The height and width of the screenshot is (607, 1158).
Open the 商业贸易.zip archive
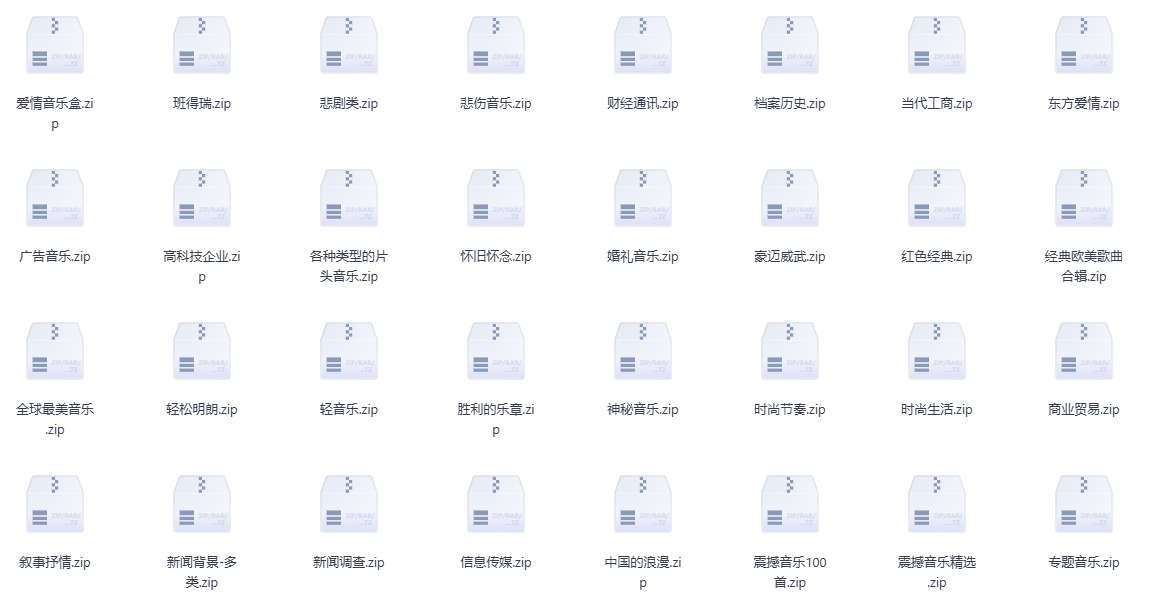(1083, 352)
